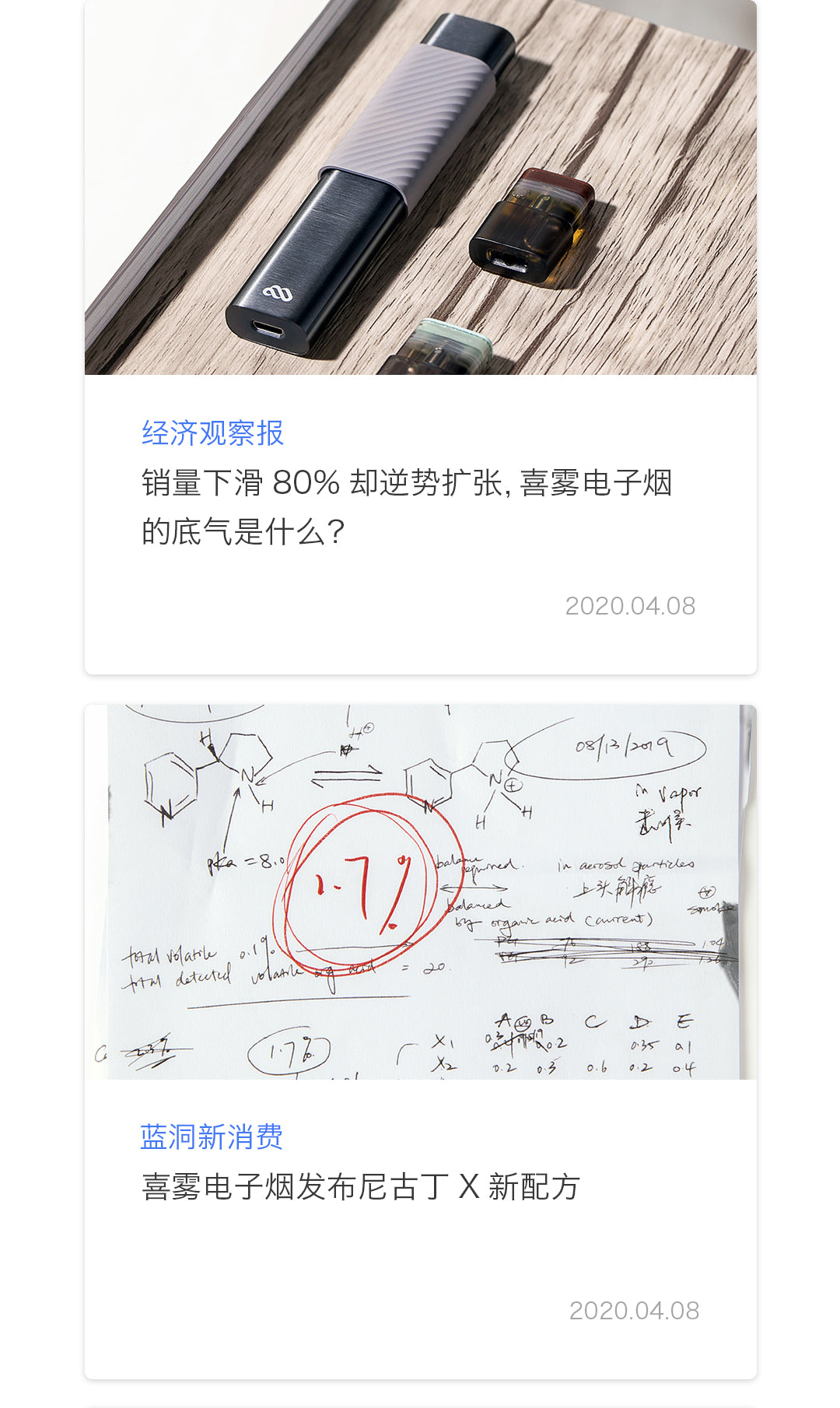Open the nicotine X new formula article

[x=360, y=1187]
